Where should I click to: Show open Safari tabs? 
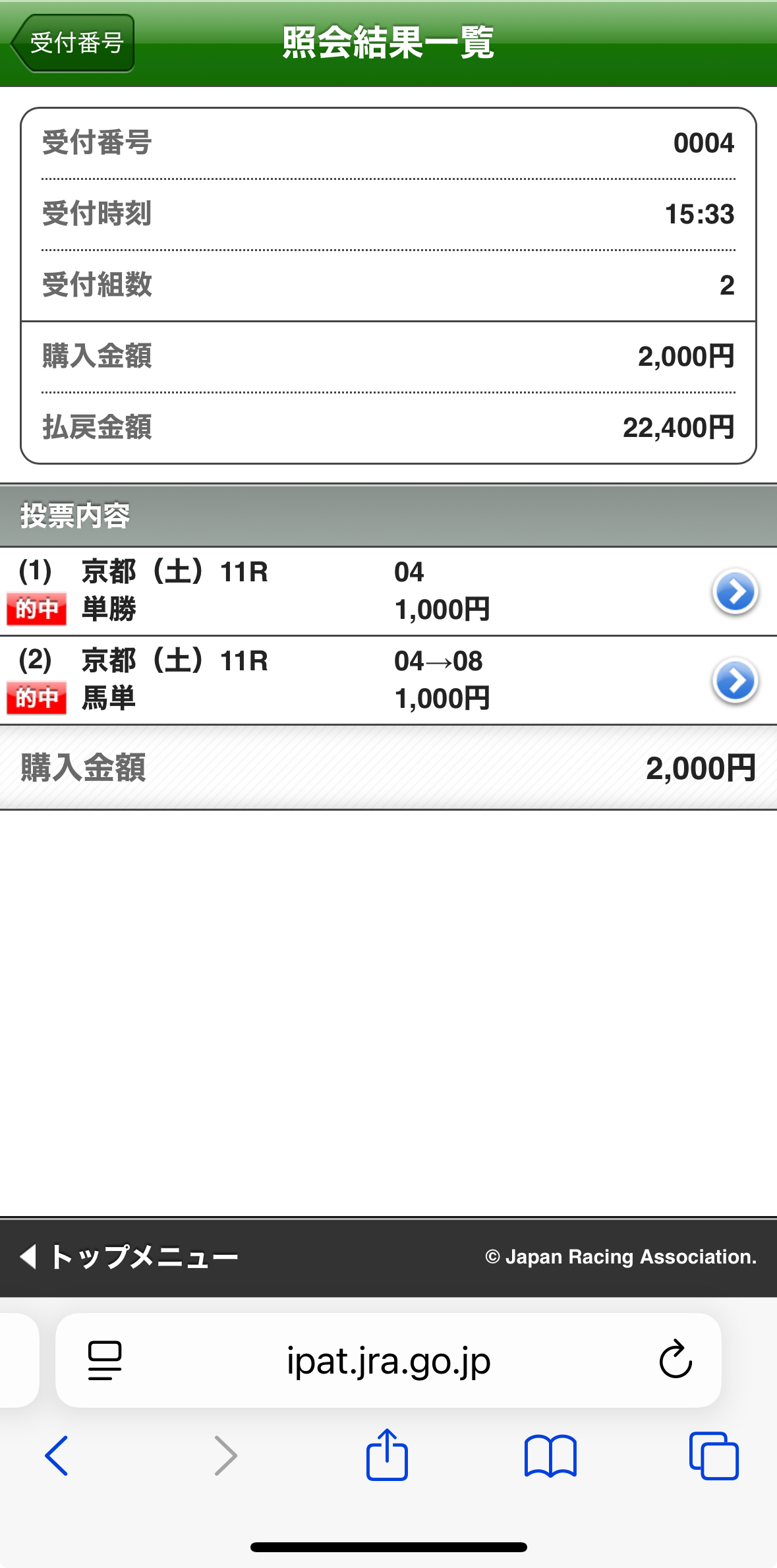coord(714,1455)
